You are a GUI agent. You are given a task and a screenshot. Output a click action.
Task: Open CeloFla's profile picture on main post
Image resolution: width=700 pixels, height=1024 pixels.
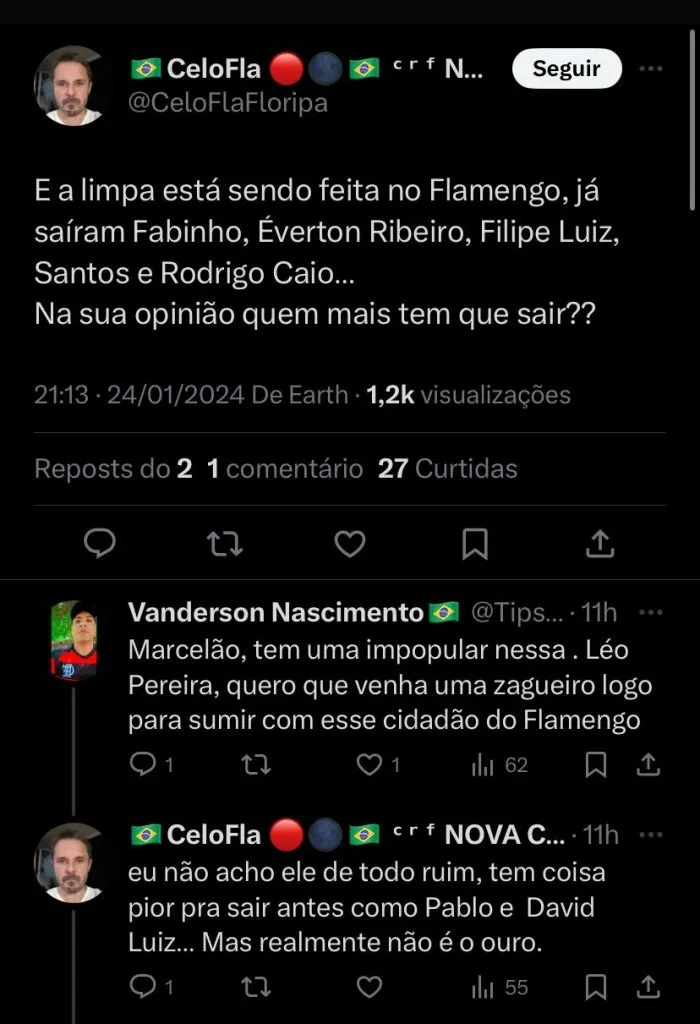[71, 85]
